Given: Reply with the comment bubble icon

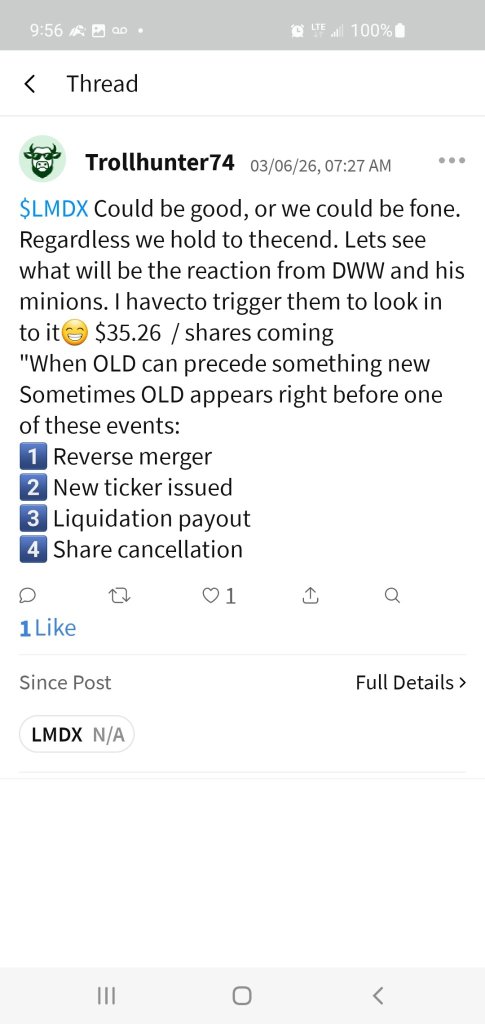Looking at the screenshot, I should (27, 595).
